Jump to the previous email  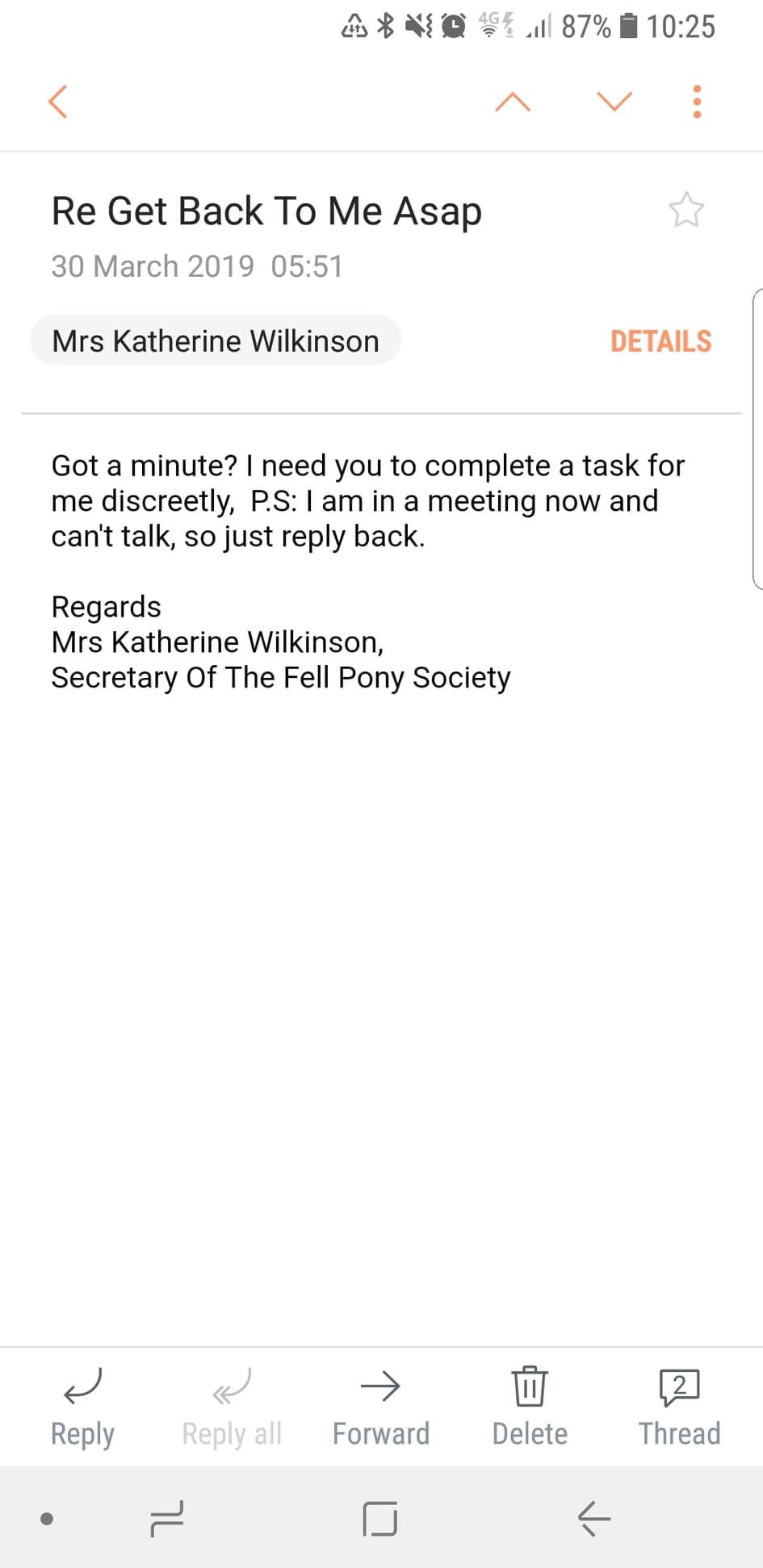coord(513,102)
